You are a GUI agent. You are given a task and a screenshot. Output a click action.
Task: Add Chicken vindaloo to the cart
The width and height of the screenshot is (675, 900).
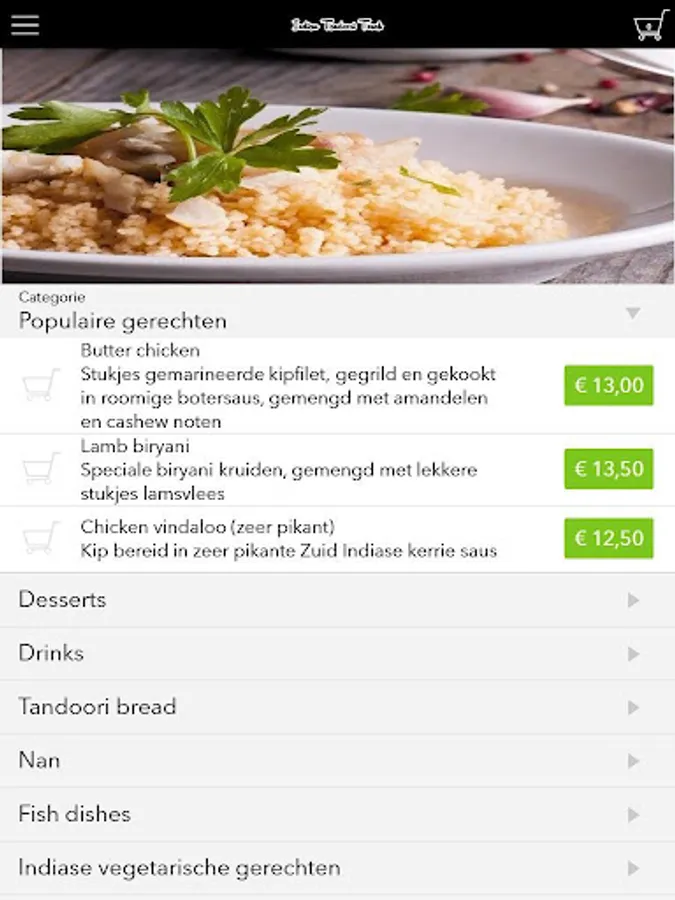pos(41,538)
